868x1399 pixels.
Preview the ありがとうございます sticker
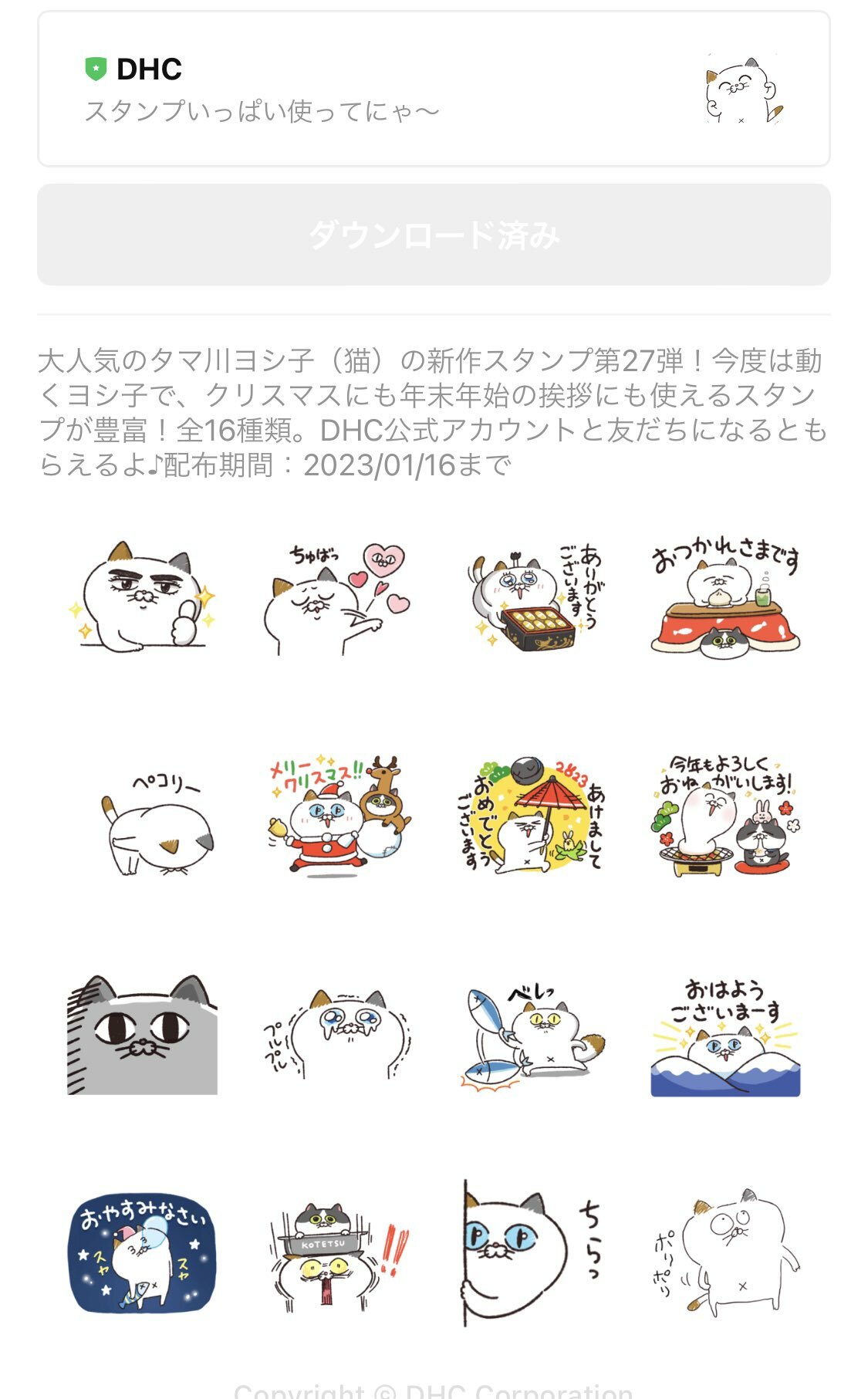pyautogui.click(x=532, y=597)
